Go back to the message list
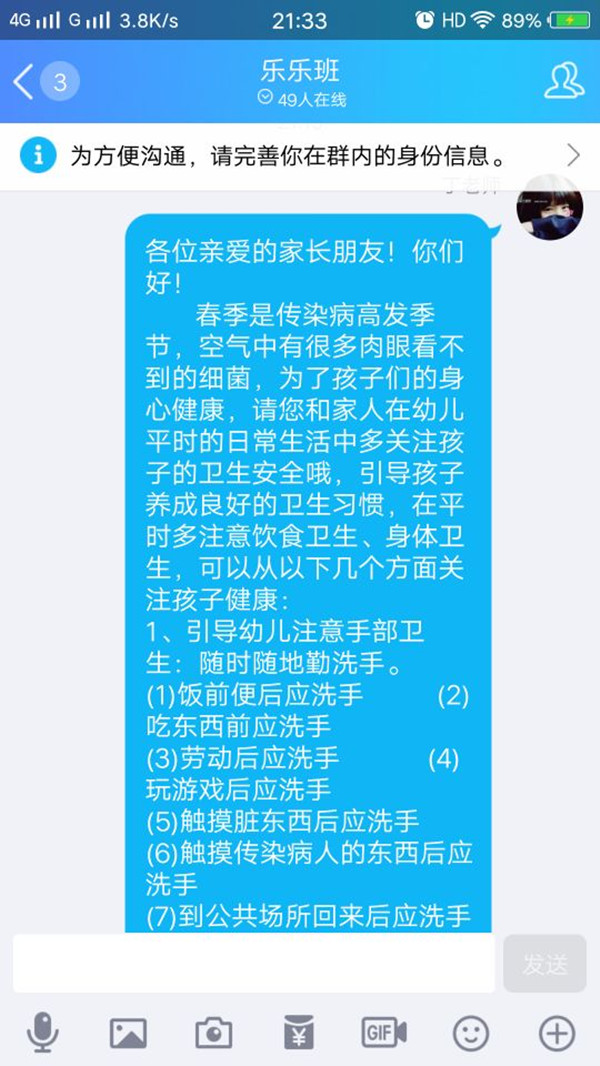 [23, 82]
